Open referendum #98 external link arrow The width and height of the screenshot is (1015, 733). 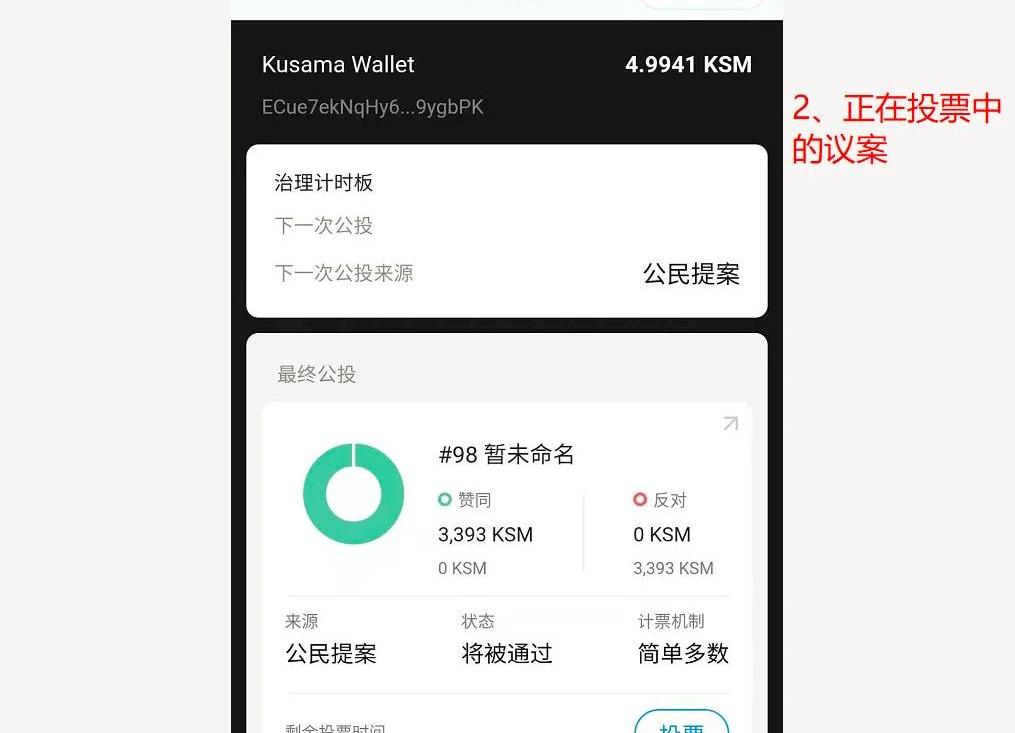tap(731, 424)
